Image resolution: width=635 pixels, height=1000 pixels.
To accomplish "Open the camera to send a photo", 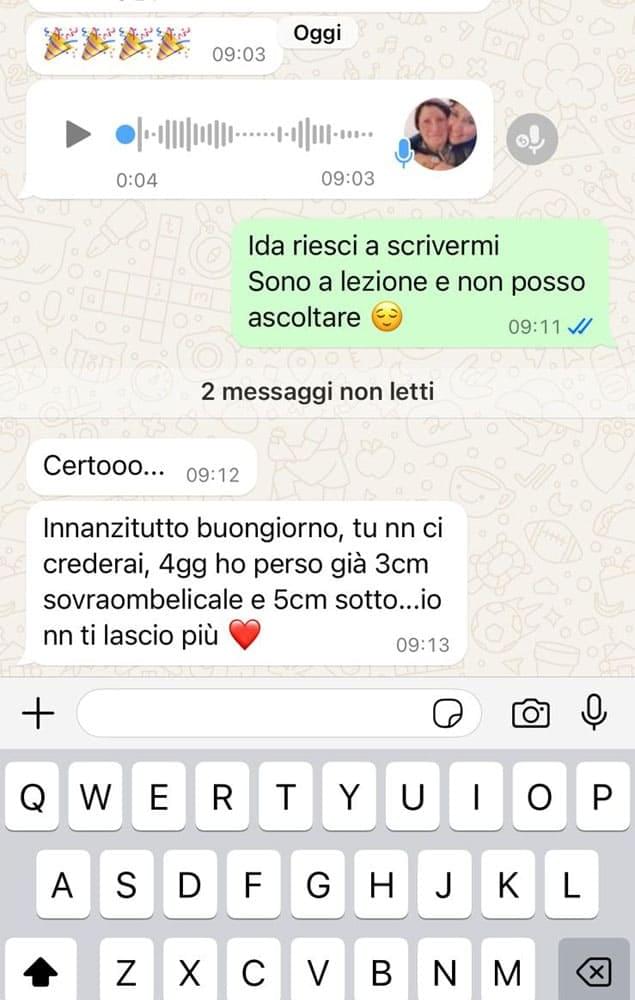I will point(530,713).
